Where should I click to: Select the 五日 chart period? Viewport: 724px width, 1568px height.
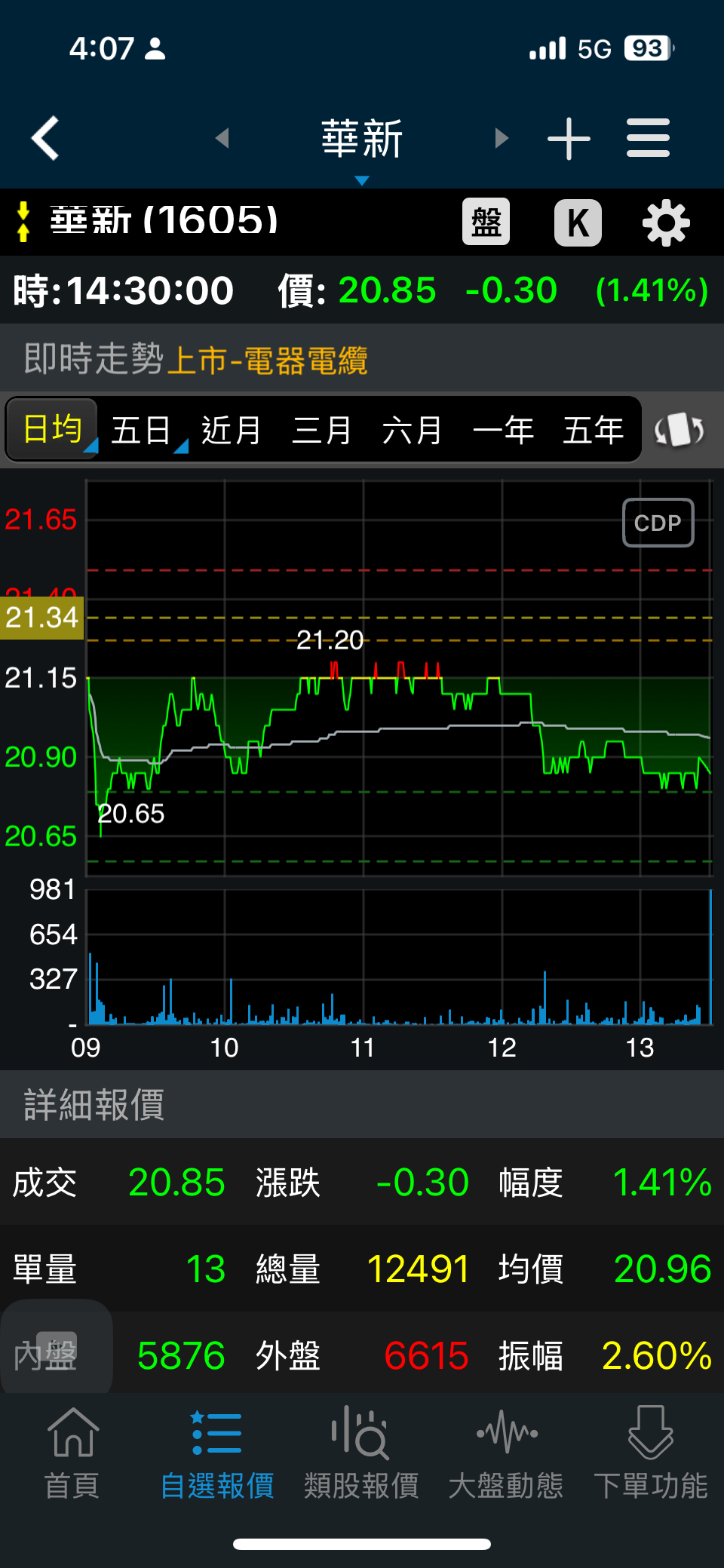coord(141,431)
